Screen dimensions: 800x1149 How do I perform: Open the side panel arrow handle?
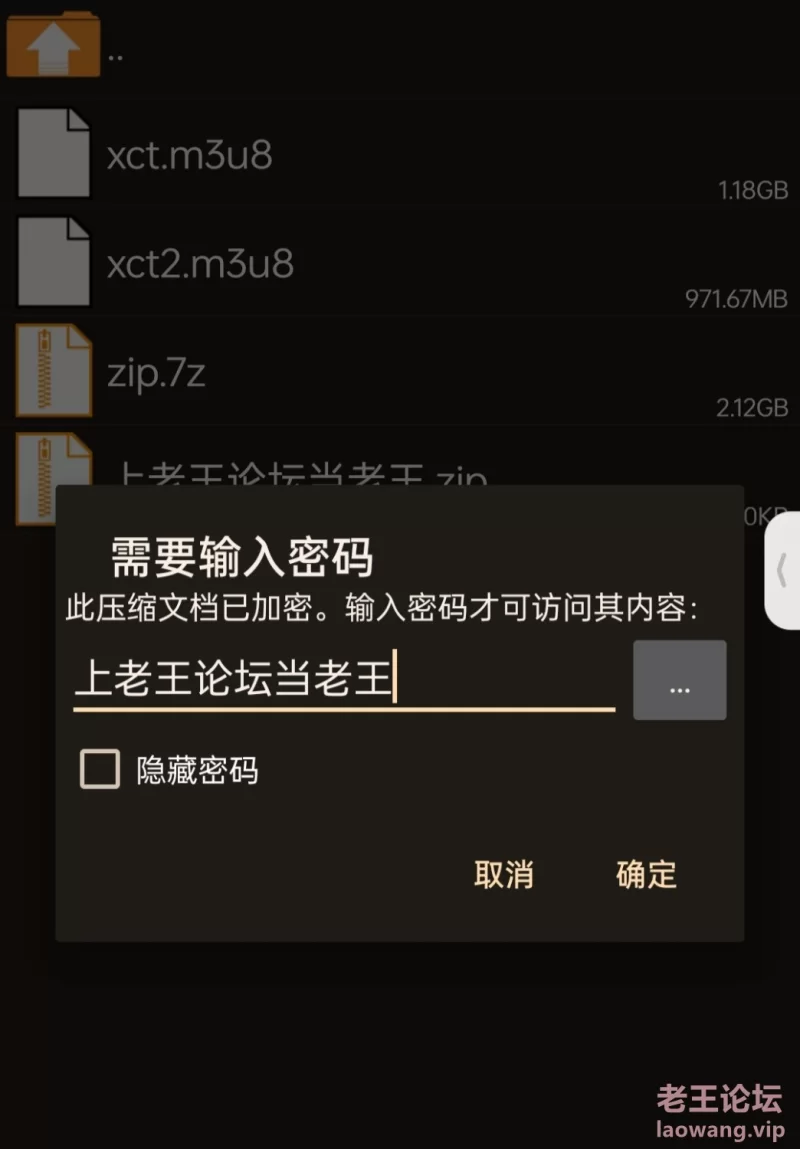[782, 571]
